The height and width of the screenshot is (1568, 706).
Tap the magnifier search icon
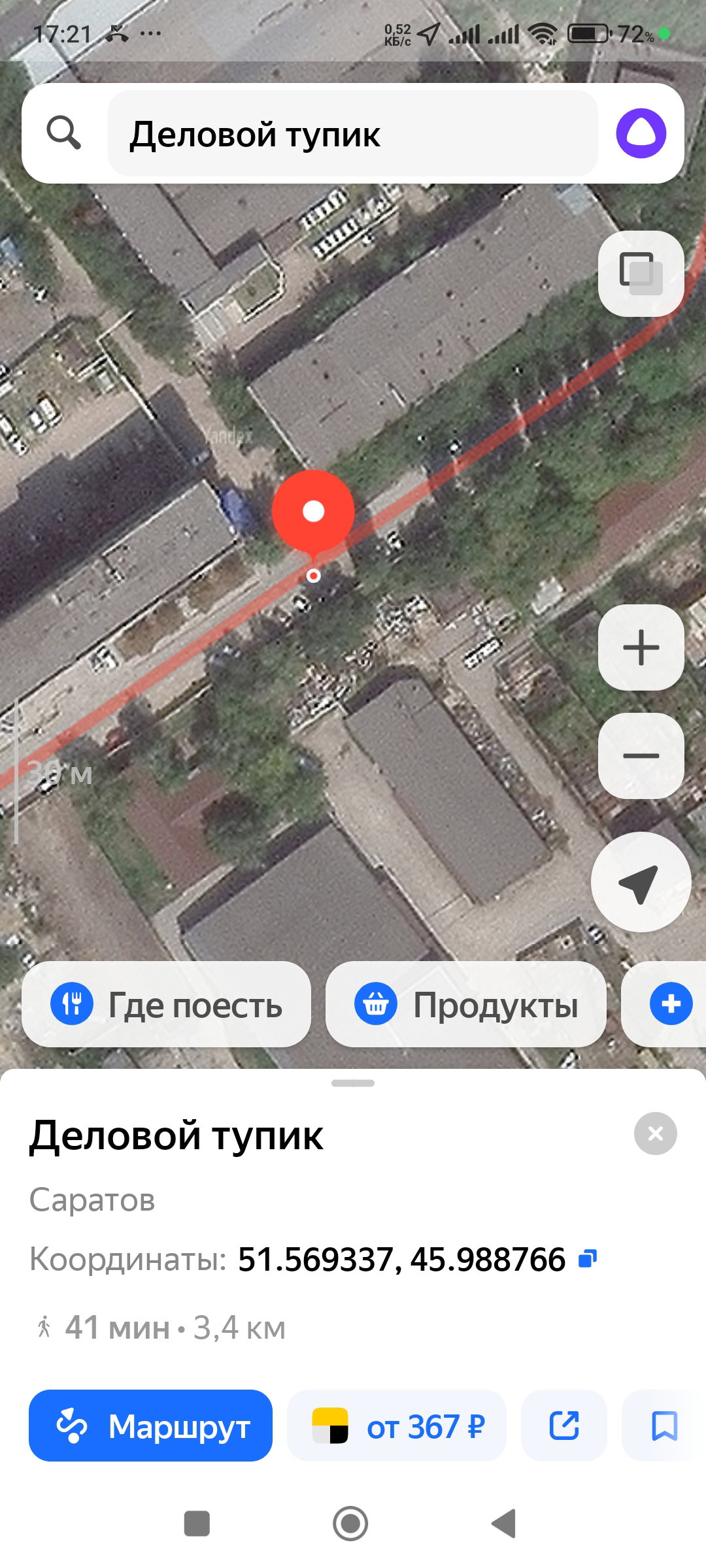(64, 133)
